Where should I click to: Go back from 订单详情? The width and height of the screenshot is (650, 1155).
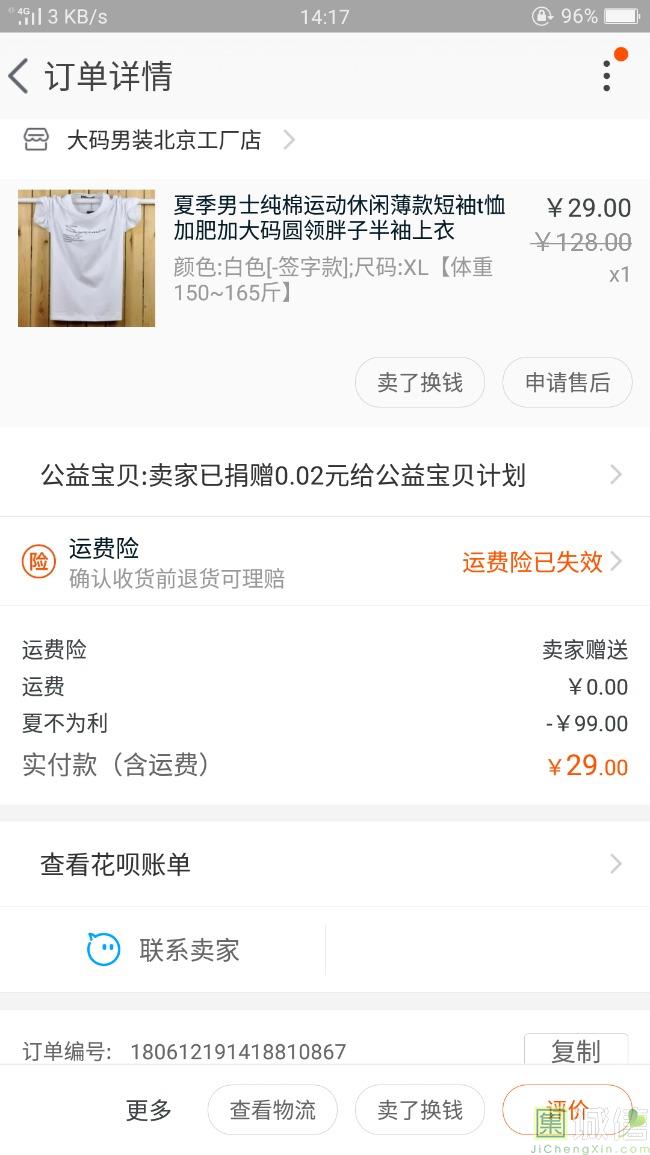coord(19,76)
